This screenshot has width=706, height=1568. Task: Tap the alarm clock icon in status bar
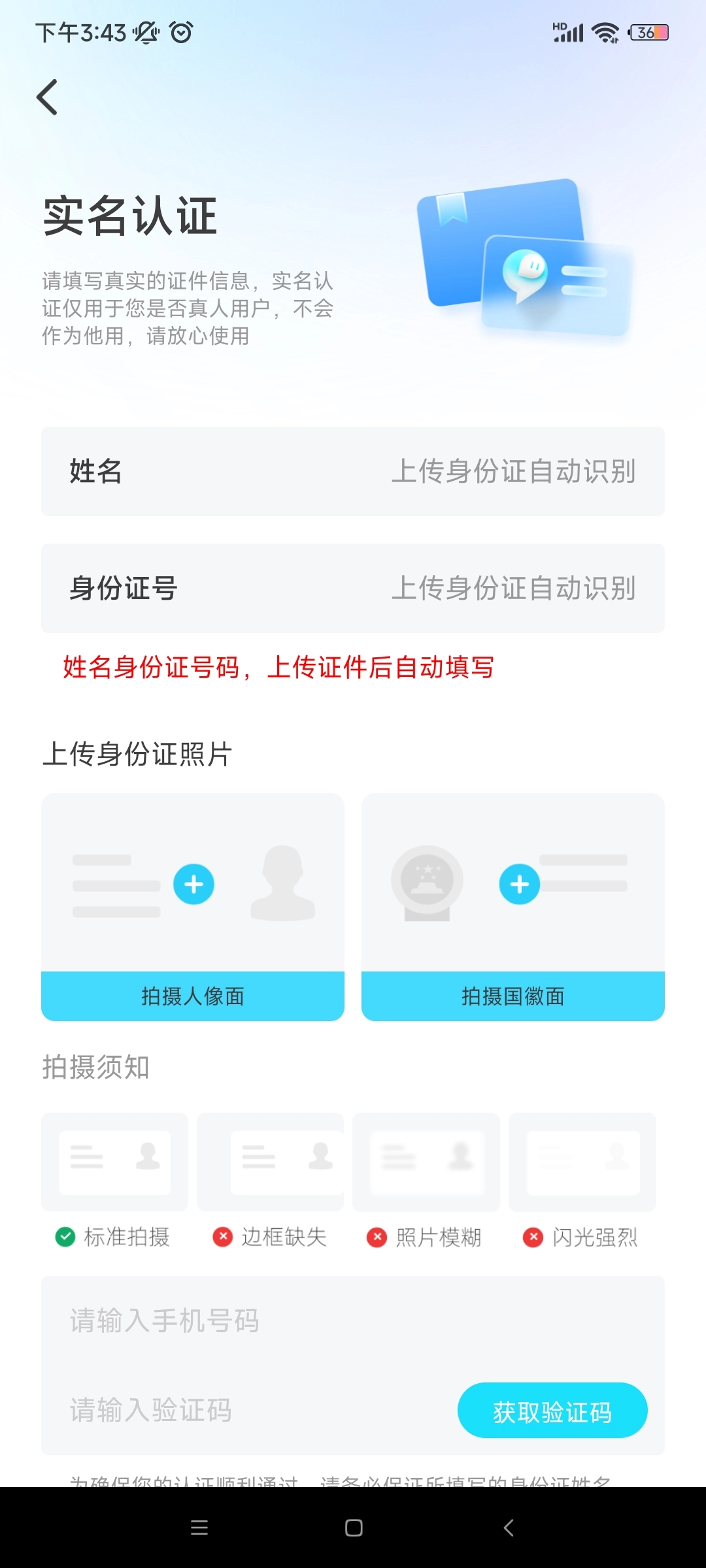tap(178, 31)
